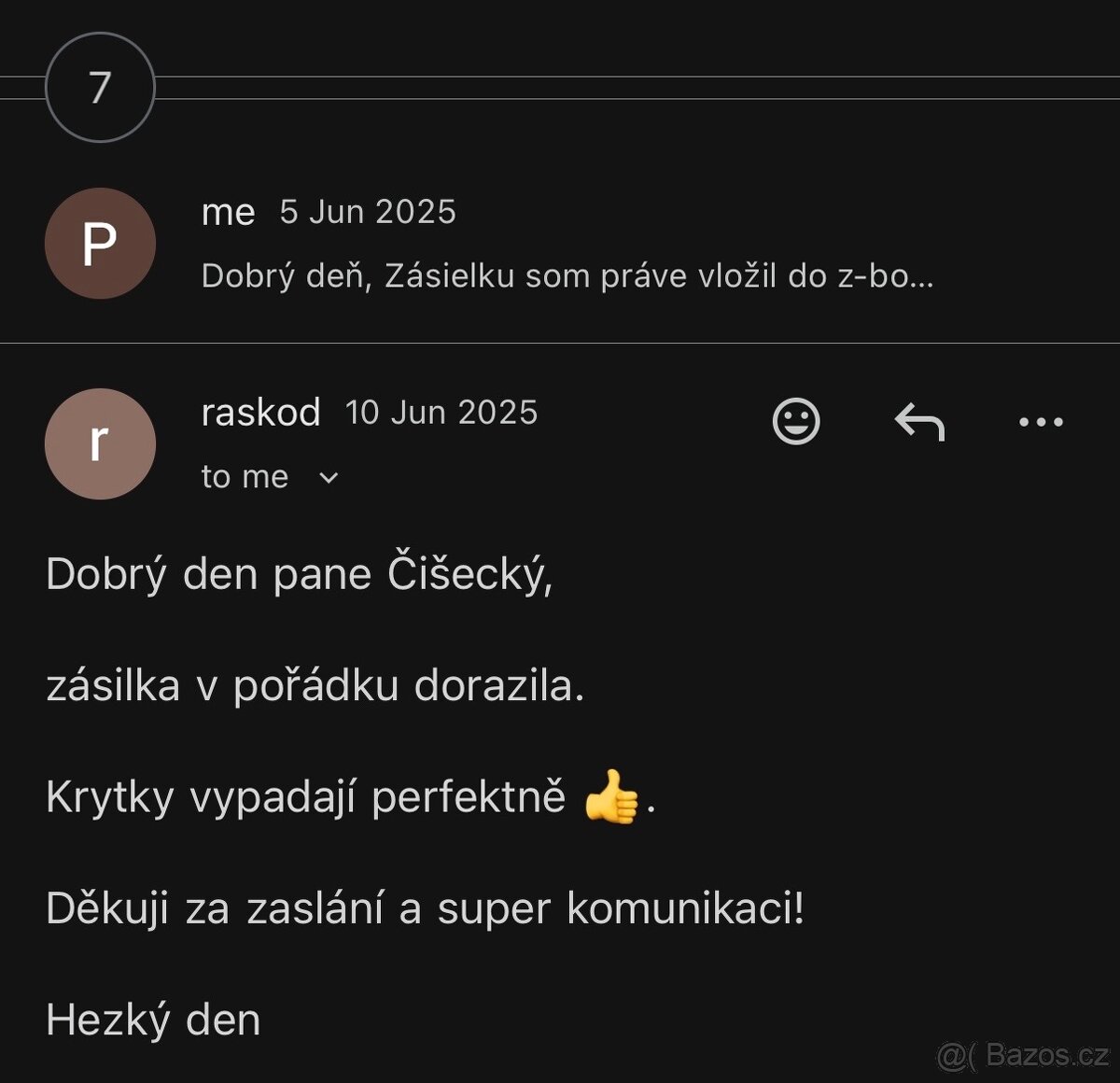1120x1083 pixels.
Task: Open overflow menu for raskod's message
Action: coord(1041,422)
